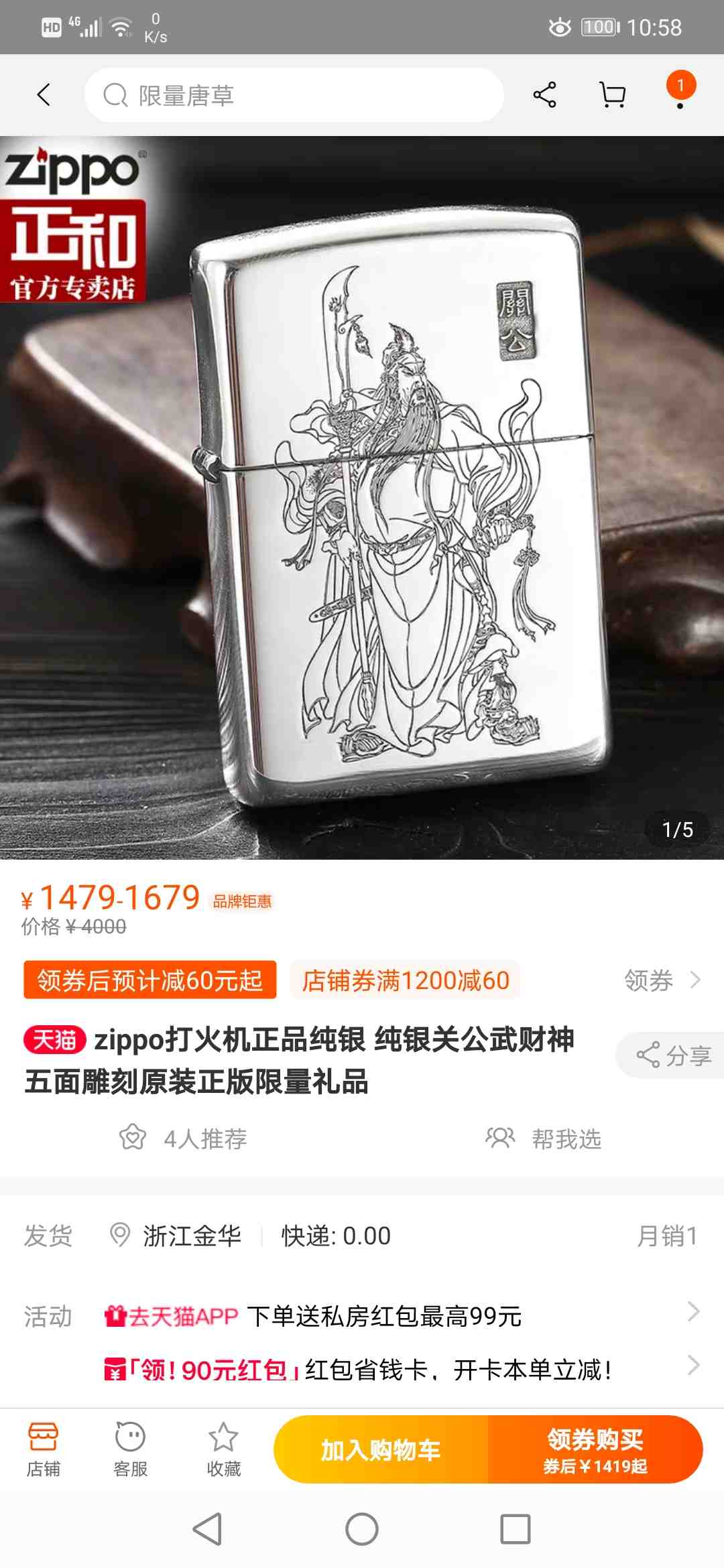Tap the 领券后预计减60元起 coupon tag
Screen dimensions: 724x1568
(150, 980)
